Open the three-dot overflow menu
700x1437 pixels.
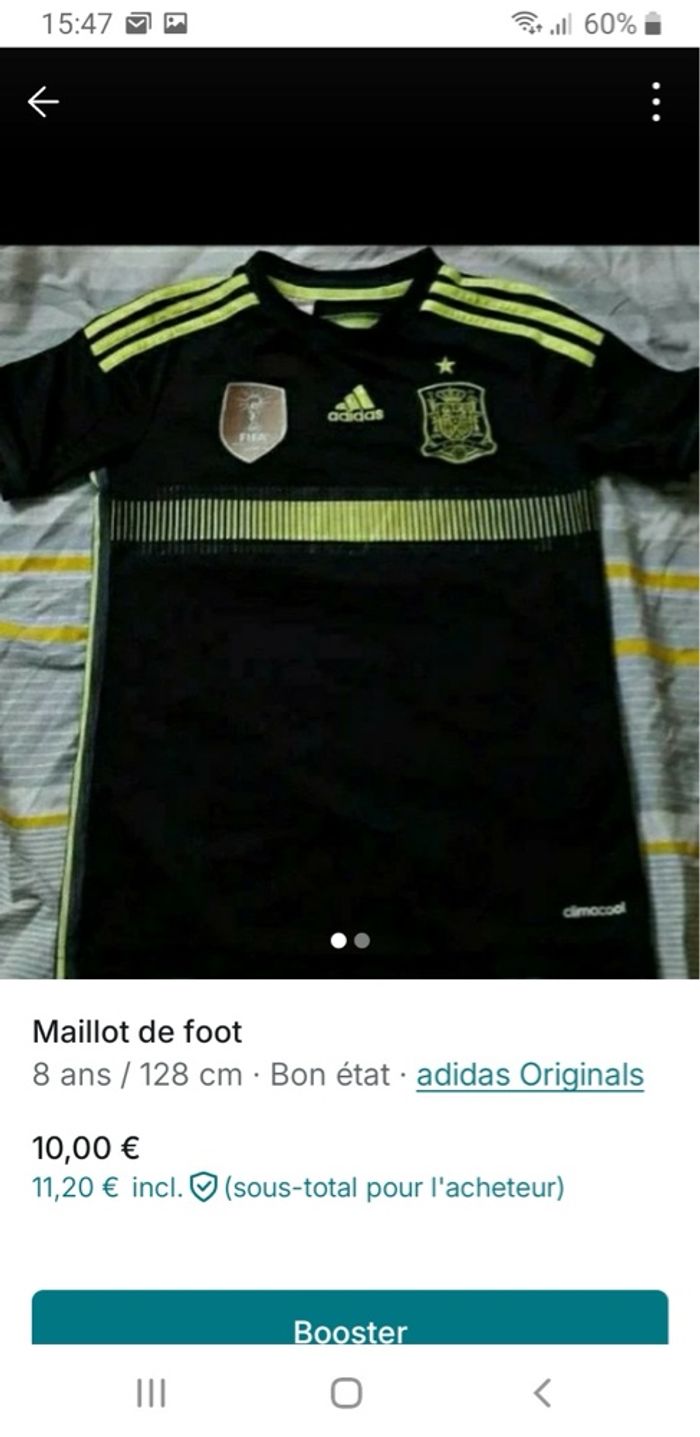coord(656,102)
